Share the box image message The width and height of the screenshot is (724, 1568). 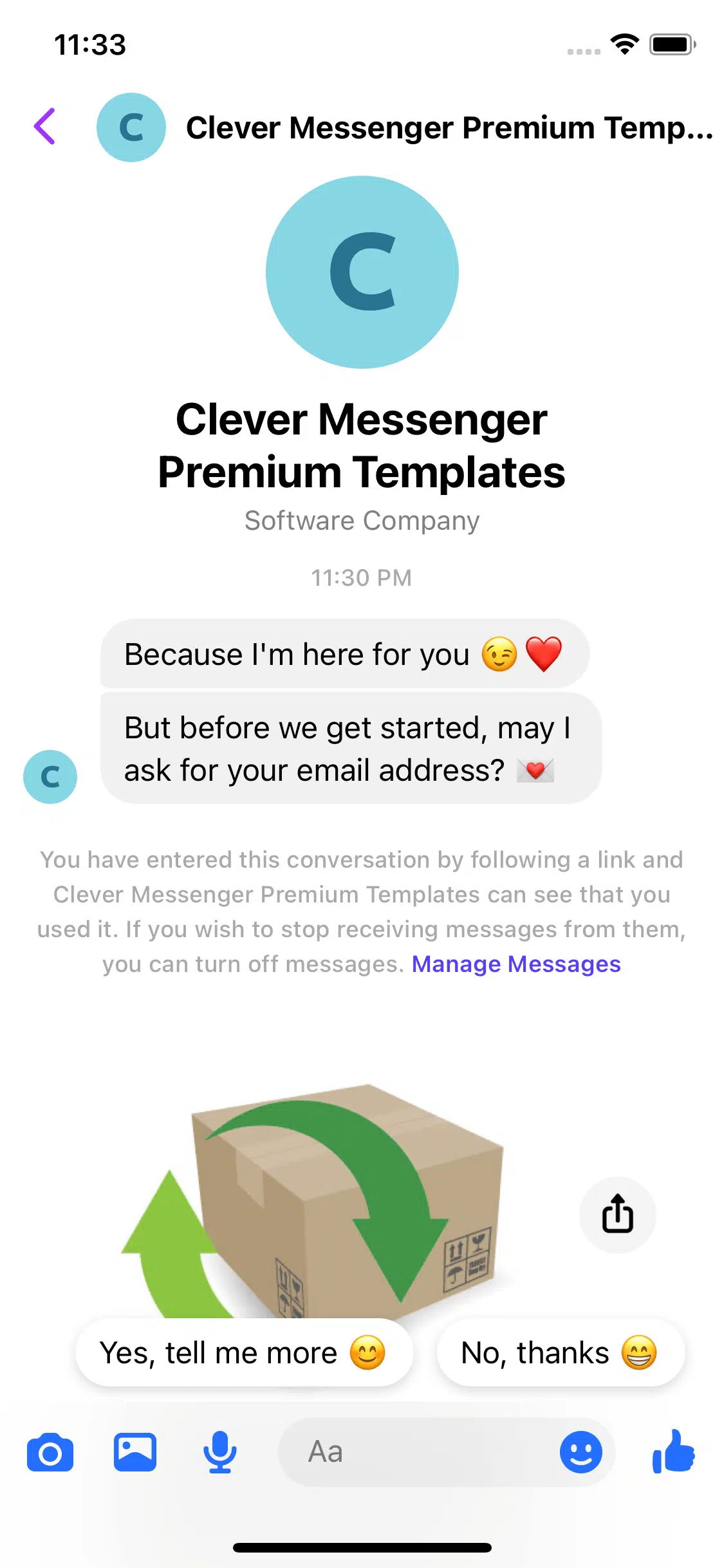pos(618,1215)
